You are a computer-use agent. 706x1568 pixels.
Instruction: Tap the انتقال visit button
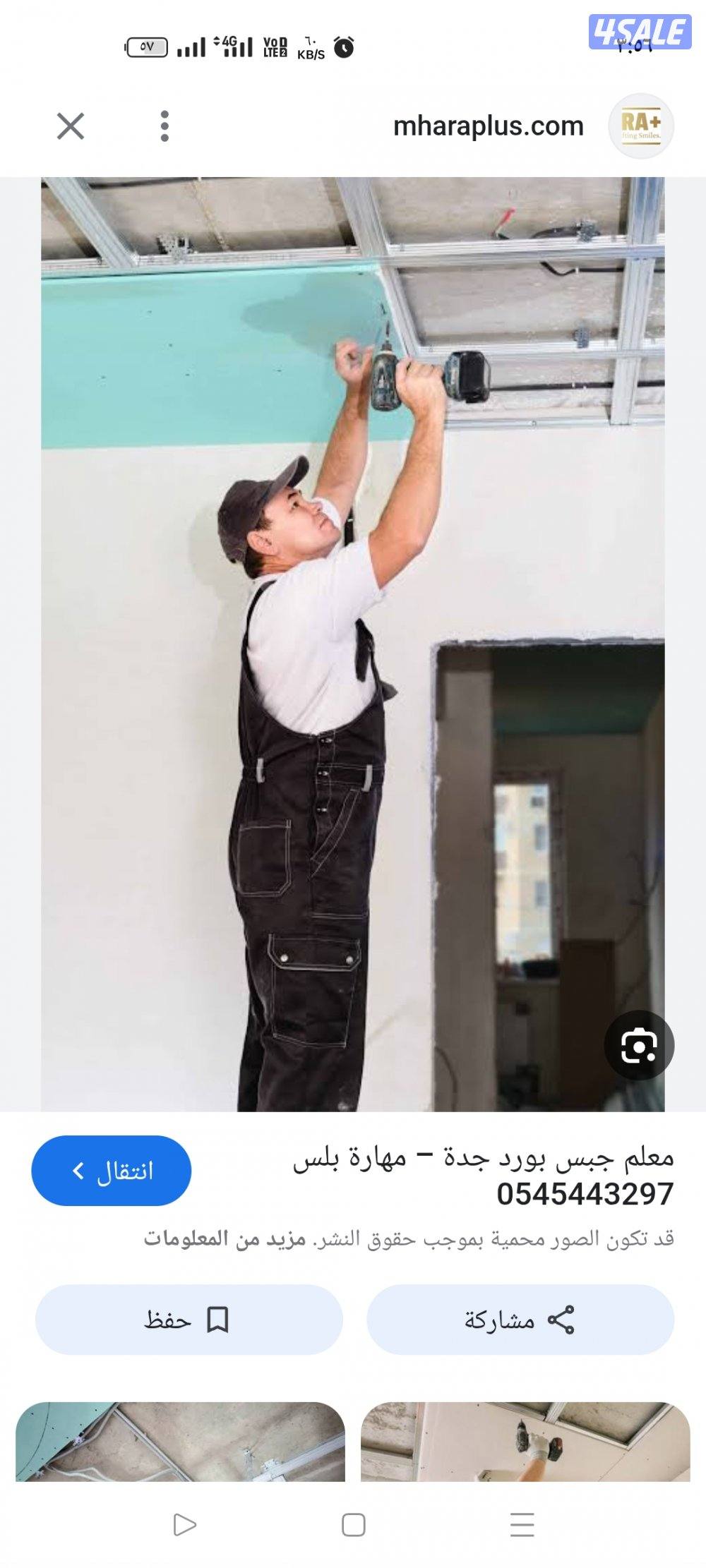click(x=112, y=1171)
